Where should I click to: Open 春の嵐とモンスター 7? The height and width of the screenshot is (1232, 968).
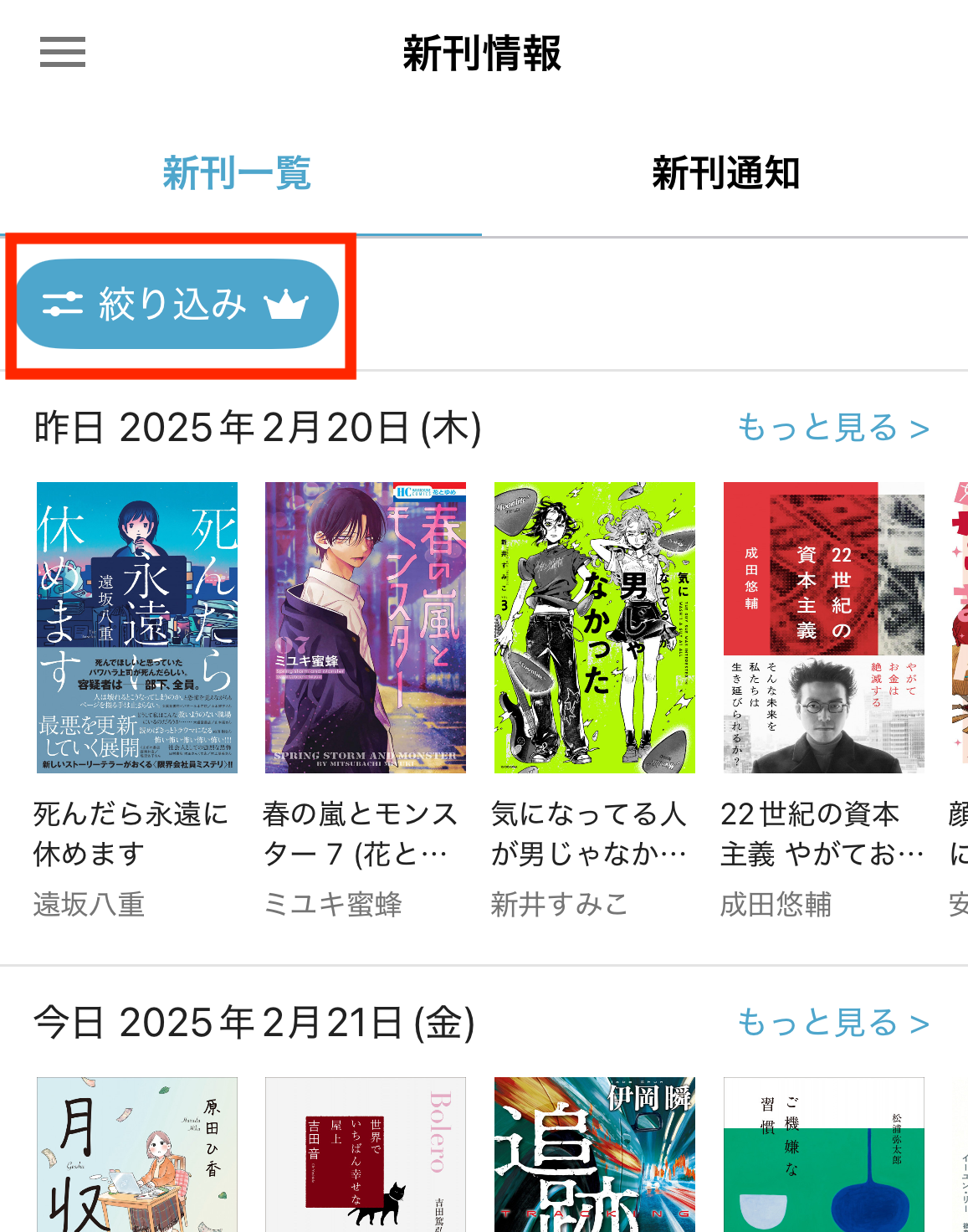click(x=366, y=627)
